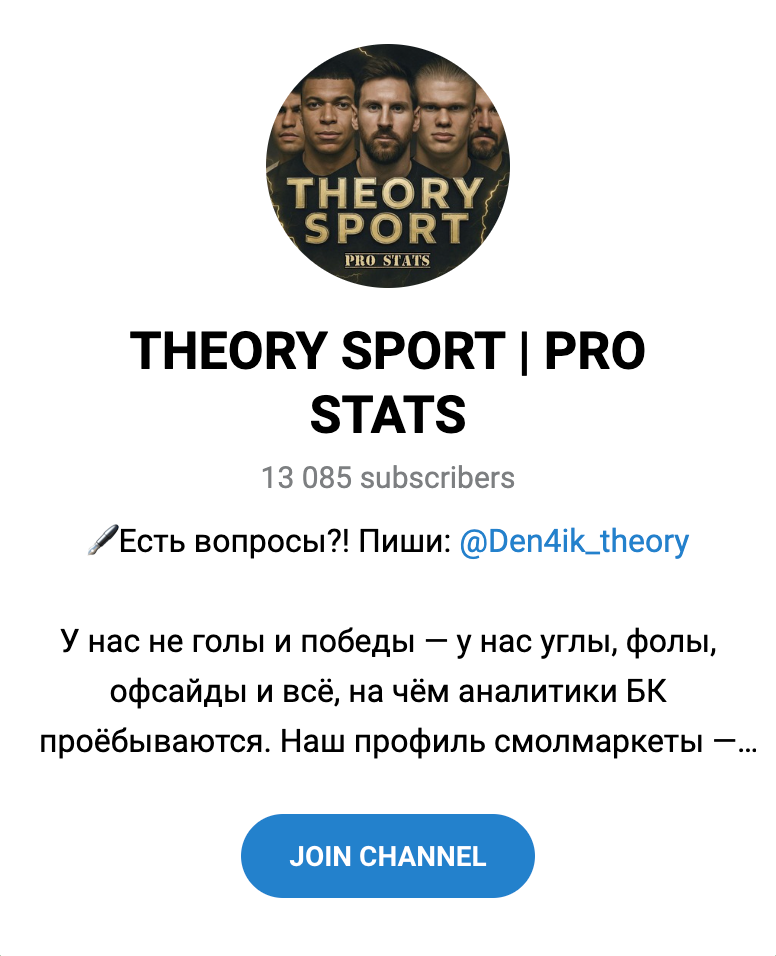
Task: Open the @Den4ik_theory contact link
Action: (x=574, y=542)
